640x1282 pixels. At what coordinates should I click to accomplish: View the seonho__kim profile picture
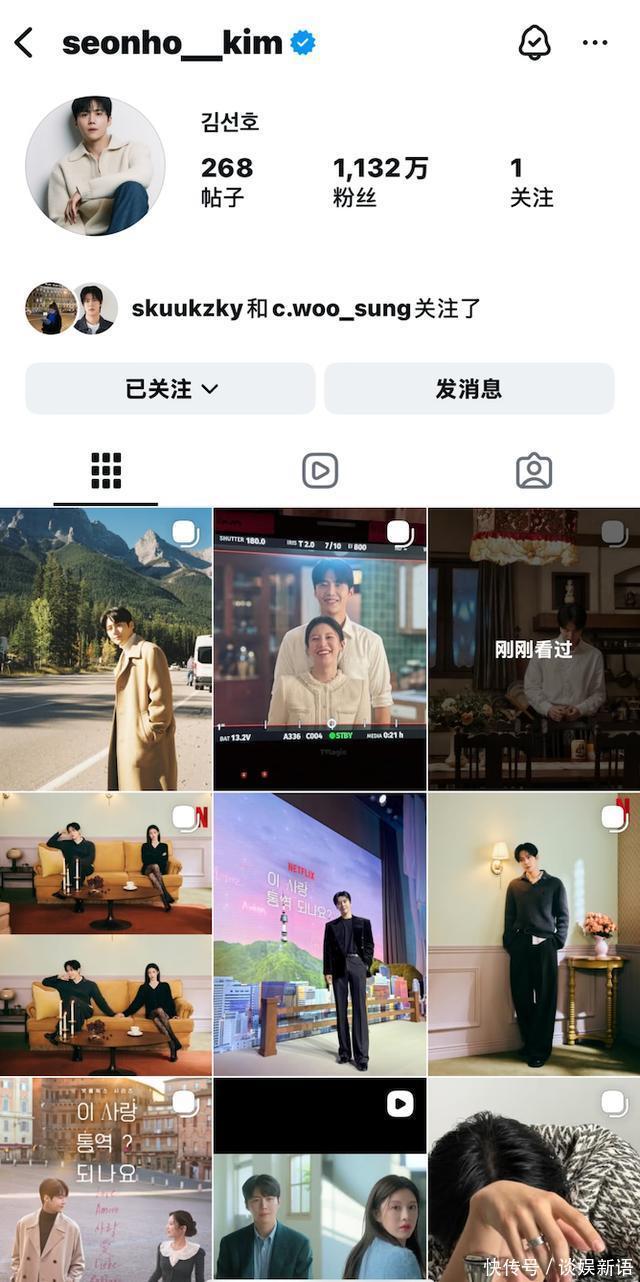pos(95,166)
